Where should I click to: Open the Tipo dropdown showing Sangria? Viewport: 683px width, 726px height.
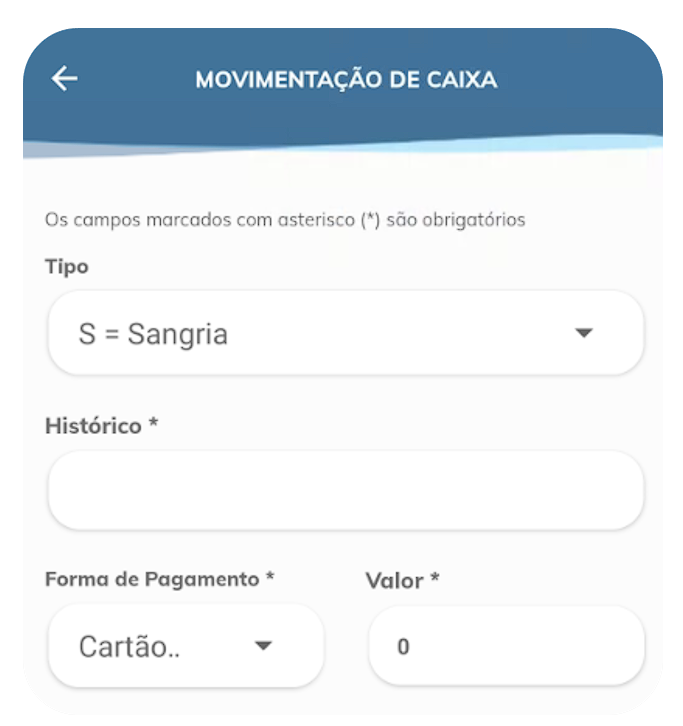point(345,334)
